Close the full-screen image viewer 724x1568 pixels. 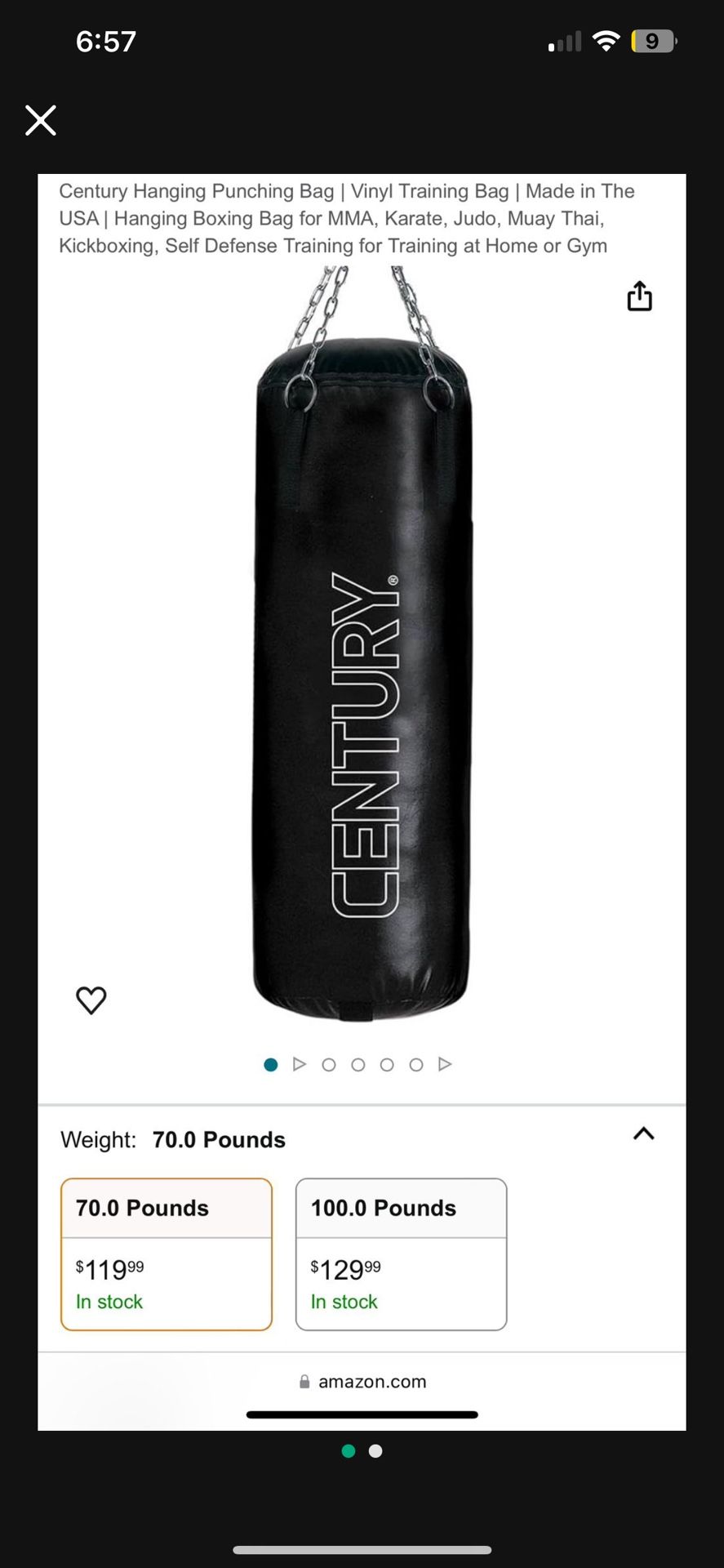(40, 120)
